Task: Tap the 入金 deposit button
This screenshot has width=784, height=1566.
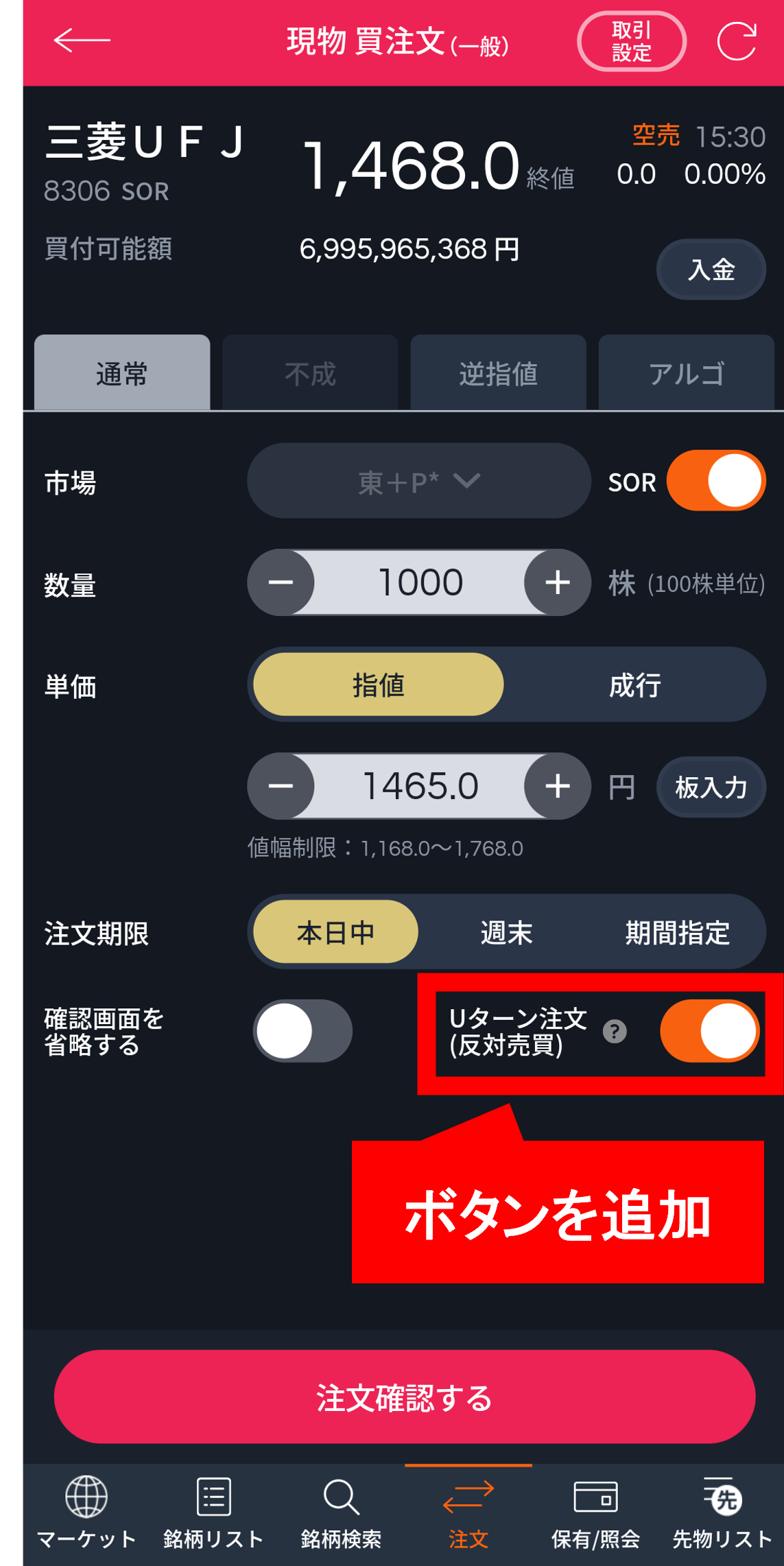Action: point(711,269)
